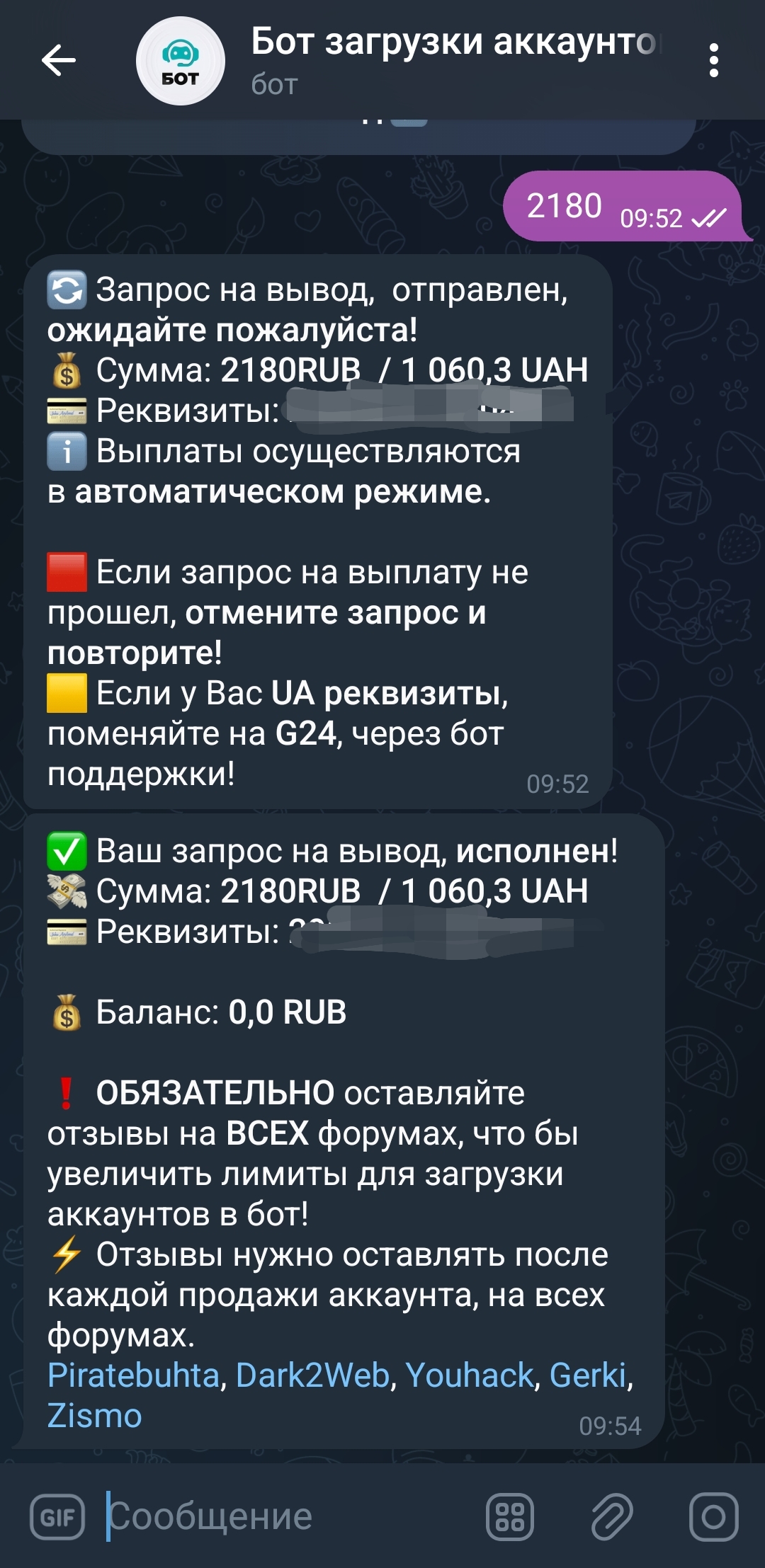Focus the Сообщение message field
The image size is (765, 1568).
click(x=283, y=1516)
